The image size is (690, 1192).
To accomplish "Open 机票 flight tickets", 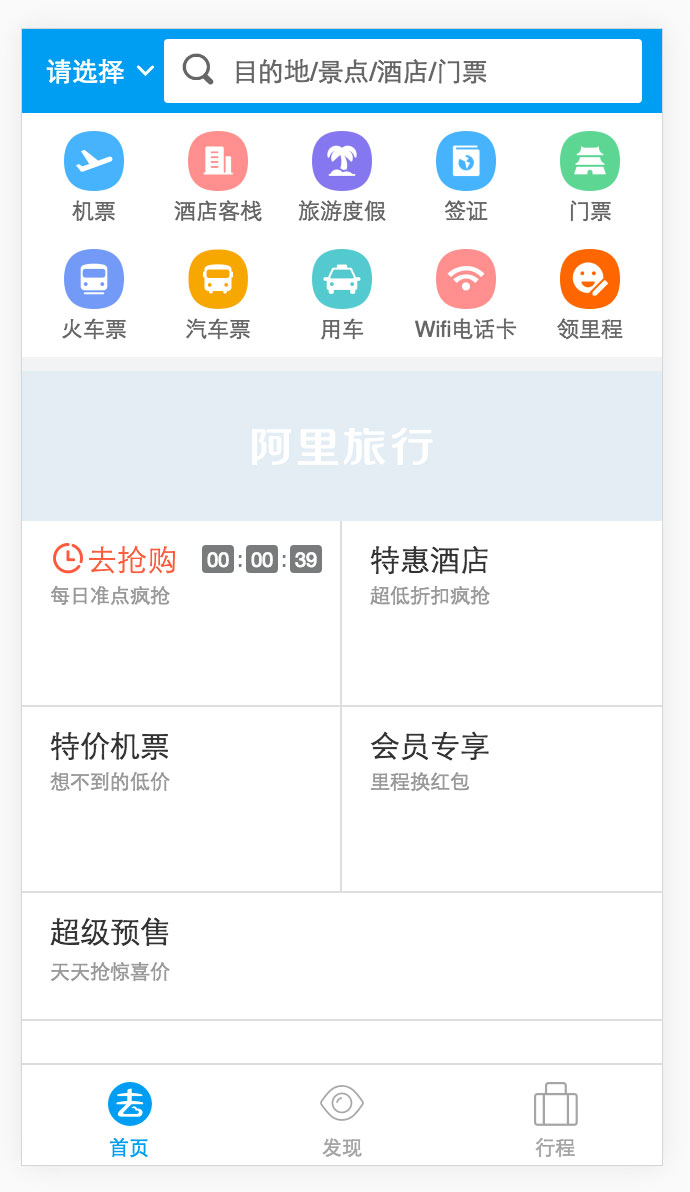I will coord(93,177).
